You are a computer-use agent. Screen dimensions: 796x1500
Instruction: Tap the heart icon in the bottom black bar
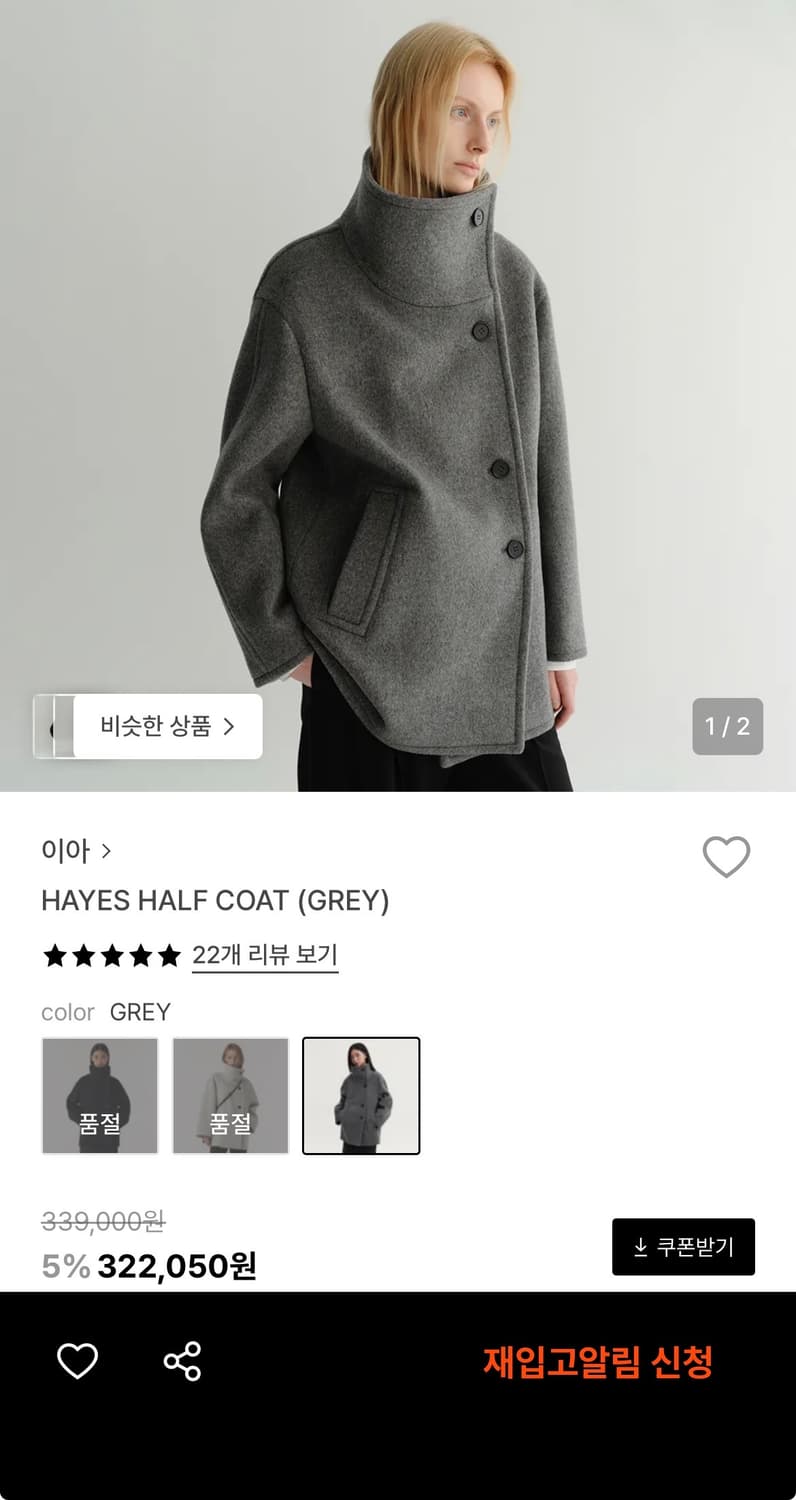coord(78,1359)
